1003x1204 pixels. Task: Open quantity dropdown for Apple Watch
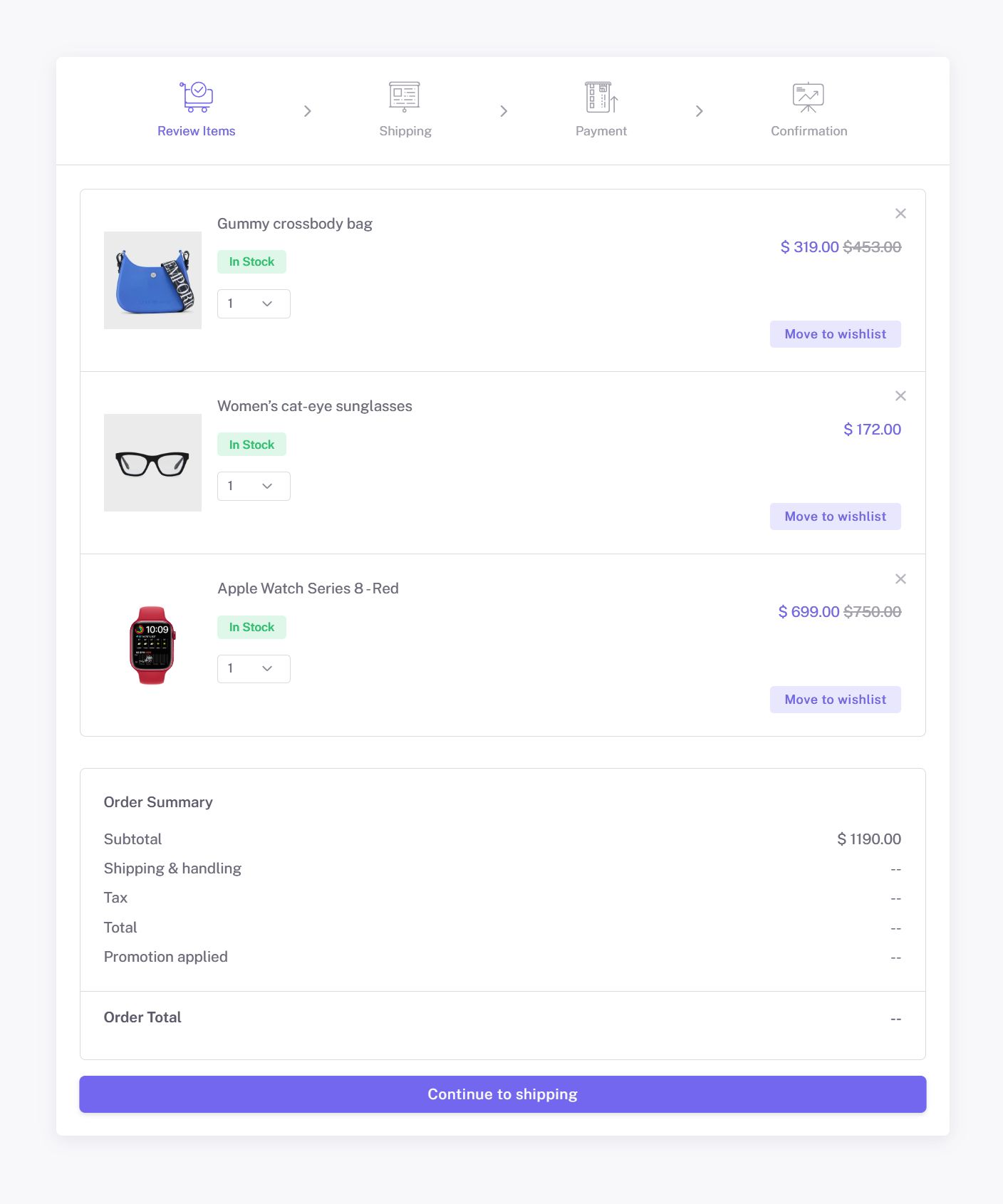tap(254, 668)
